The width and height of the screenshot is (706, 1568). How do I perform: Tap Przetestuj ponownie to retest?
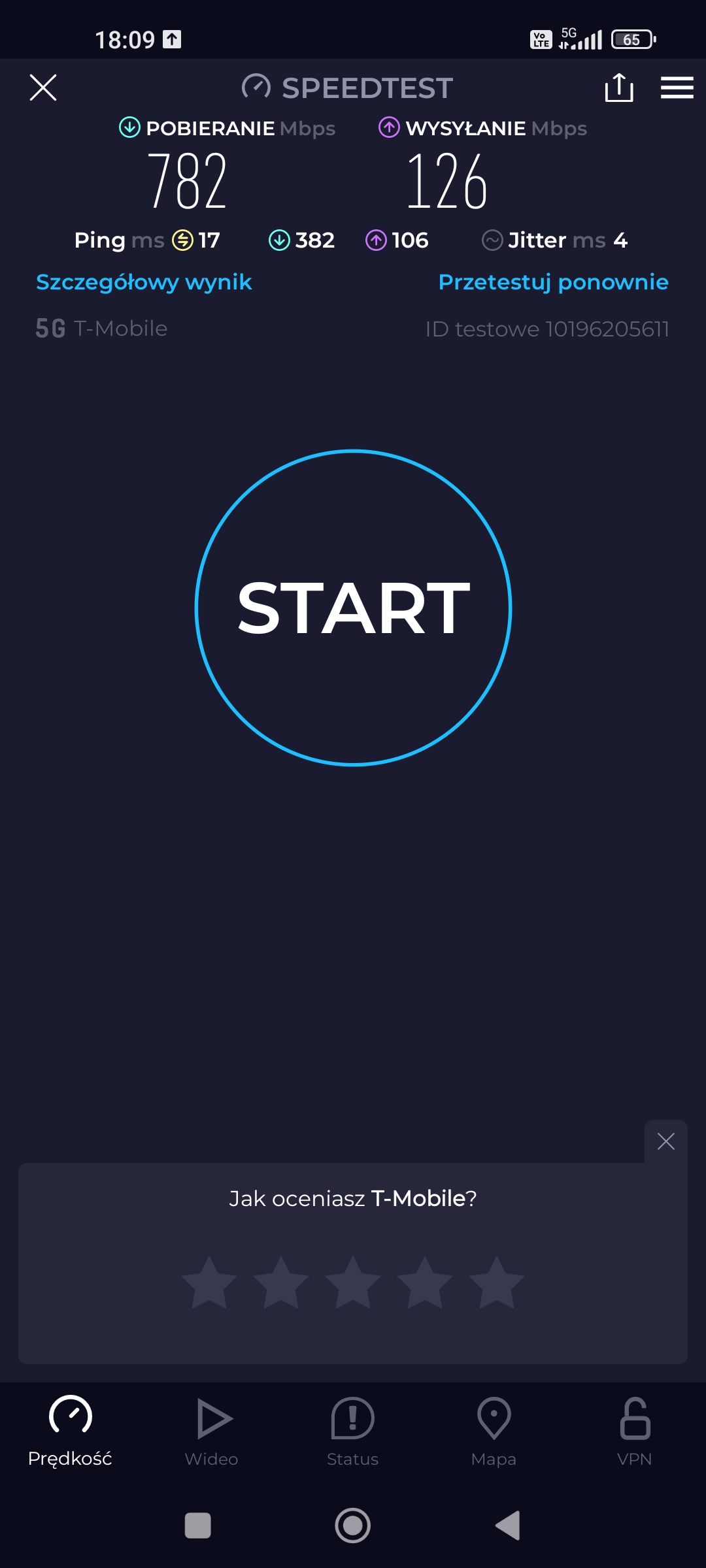click(553, 282)
